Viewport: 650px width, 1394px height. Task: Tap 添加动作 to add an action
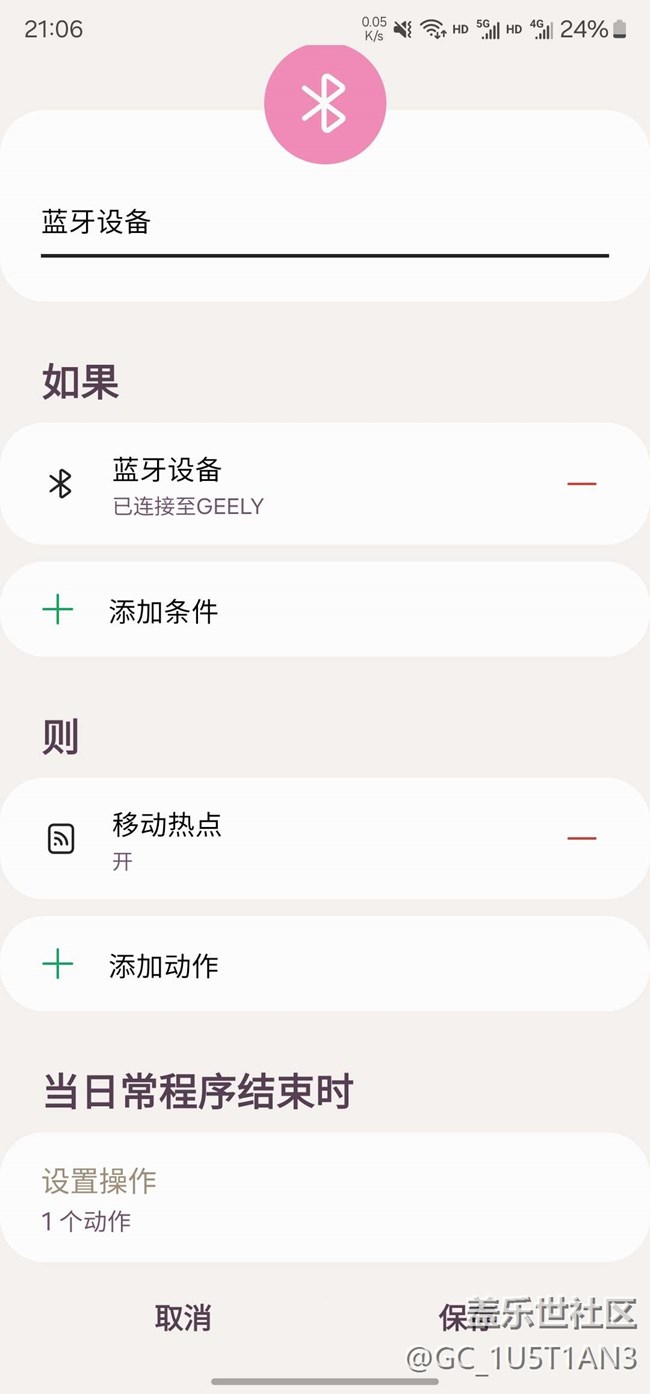[x=325, y=965]
